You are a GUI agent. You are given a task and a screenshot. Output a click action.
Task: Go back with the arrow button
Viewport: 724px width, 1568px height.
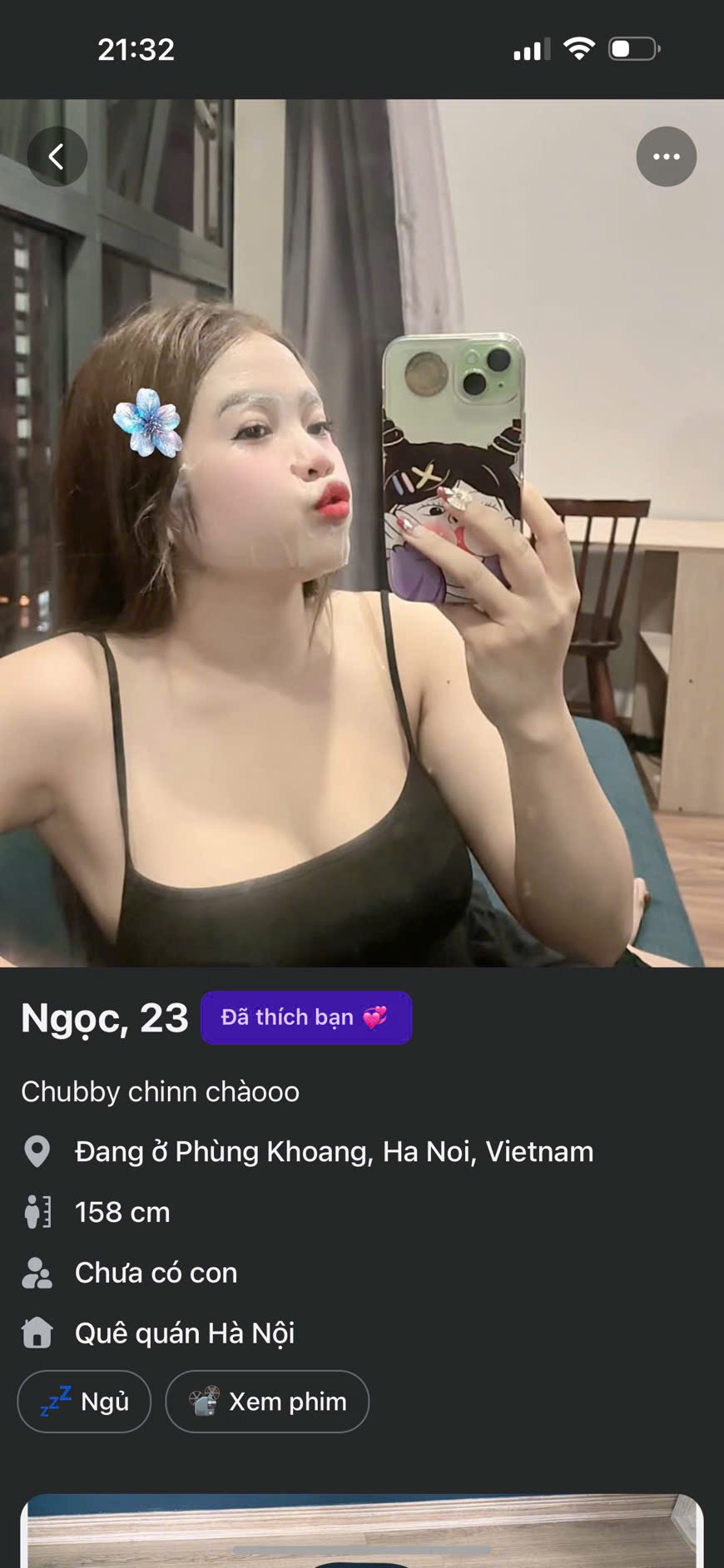point(57,156)
